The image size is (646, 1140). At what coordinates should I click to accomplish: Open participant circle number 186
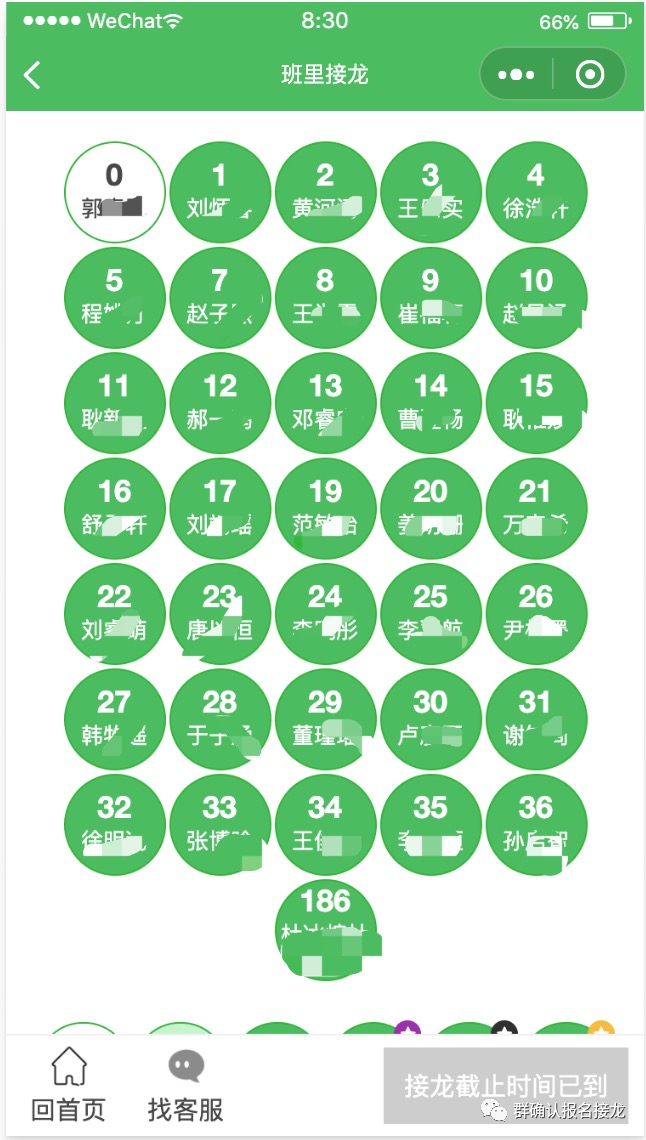click(x=326, y=930)
